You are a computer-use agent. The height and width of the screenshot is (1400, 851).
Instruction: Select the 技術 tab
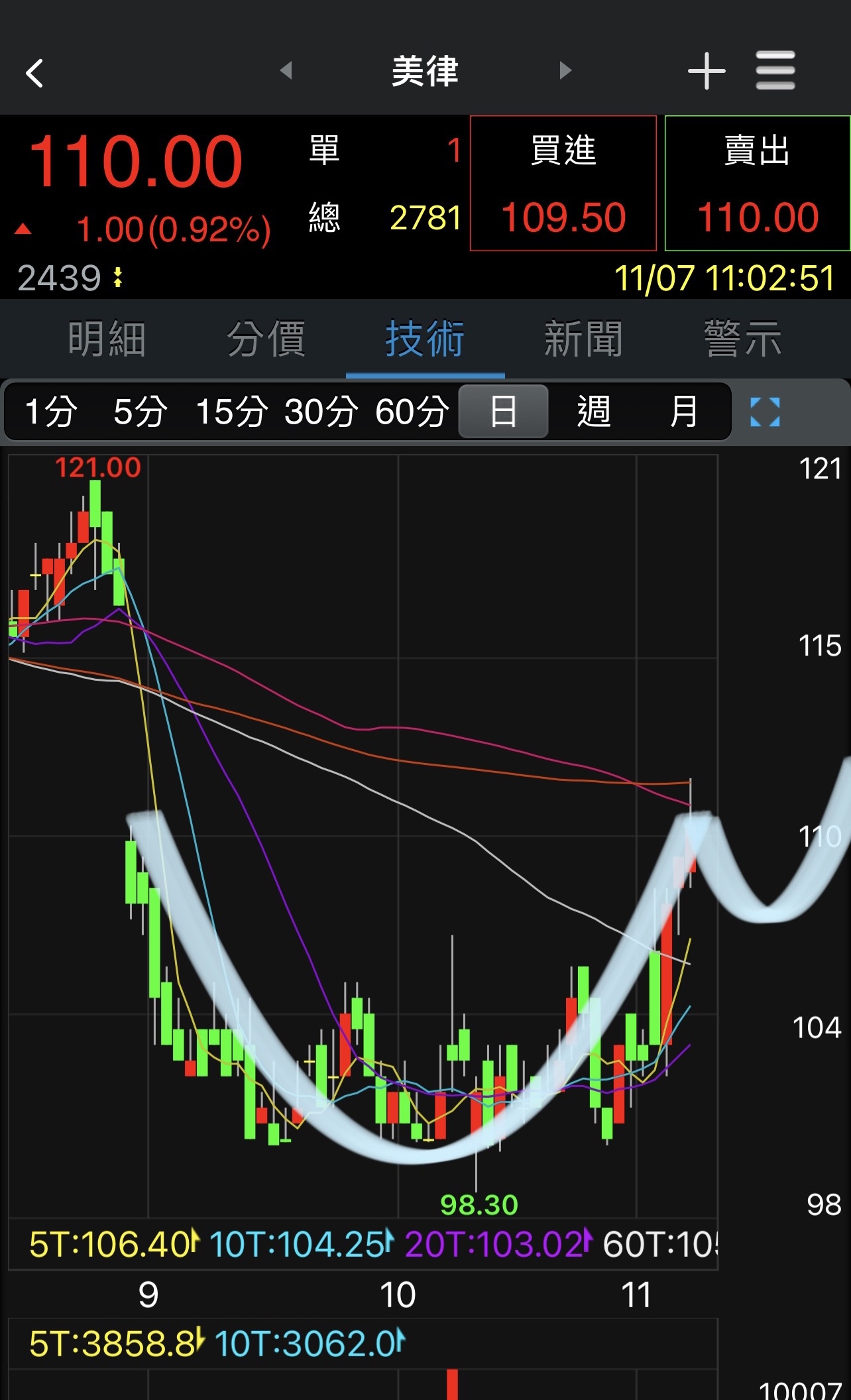[425, 339]
